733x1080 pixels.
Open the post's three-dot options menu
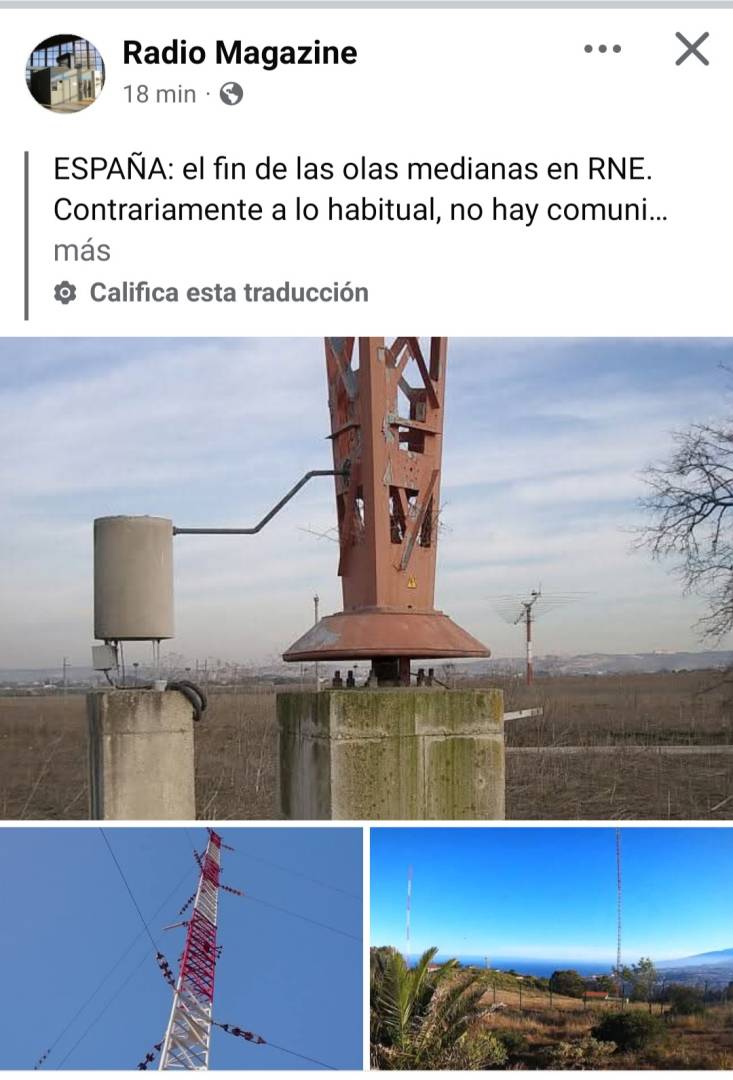coord(602,49)
